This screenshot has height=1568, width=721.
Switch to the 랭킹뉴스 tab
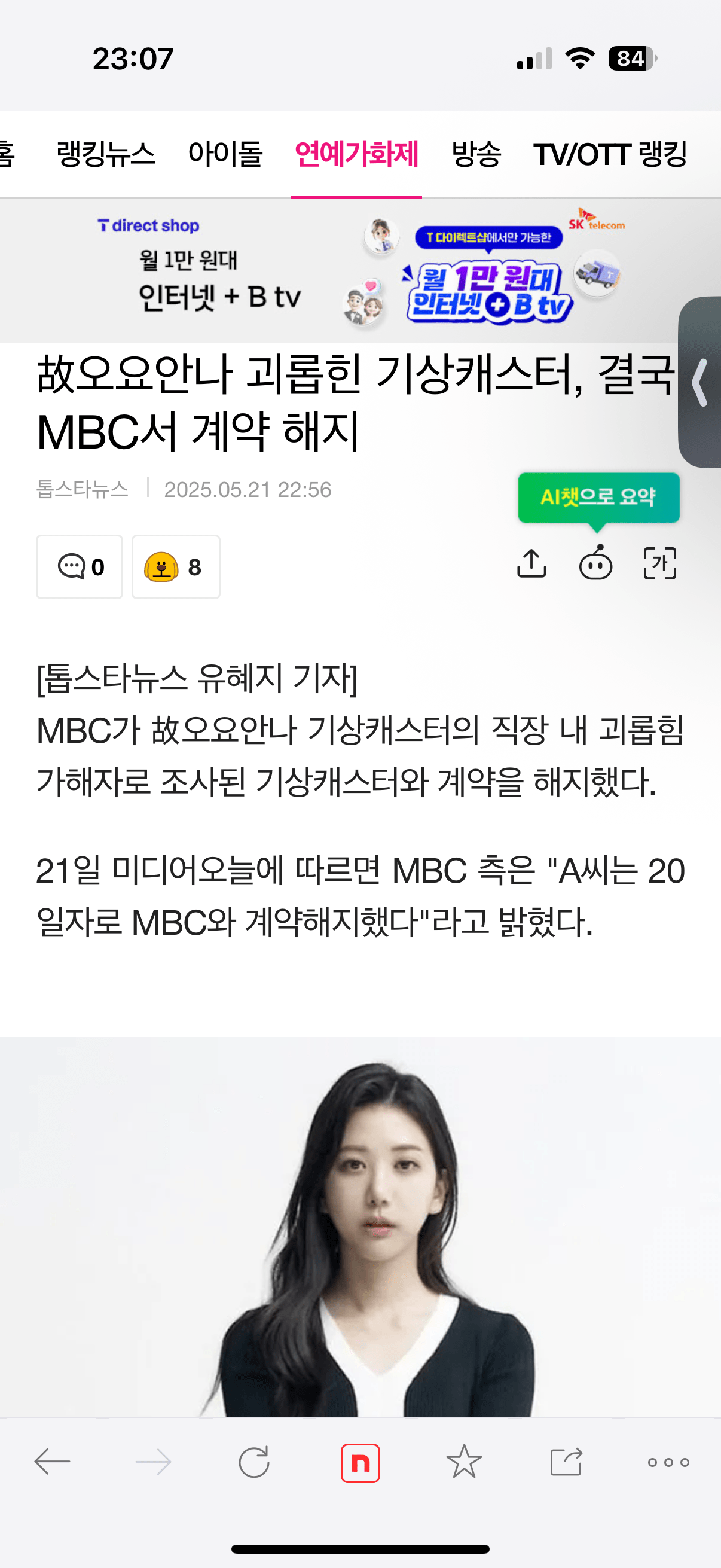(x=105, y=153)
